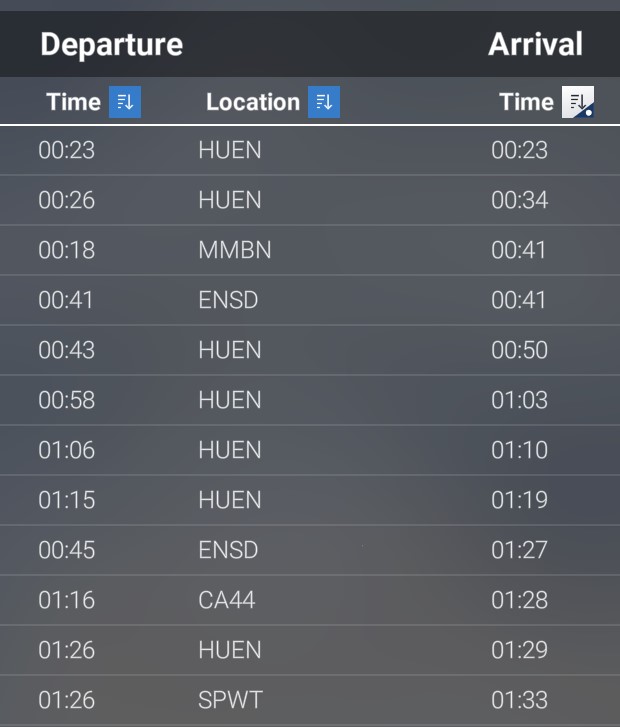Sort by arrival time
The height and width of the screenshot is (727, 620).
(x=578, y=102)
